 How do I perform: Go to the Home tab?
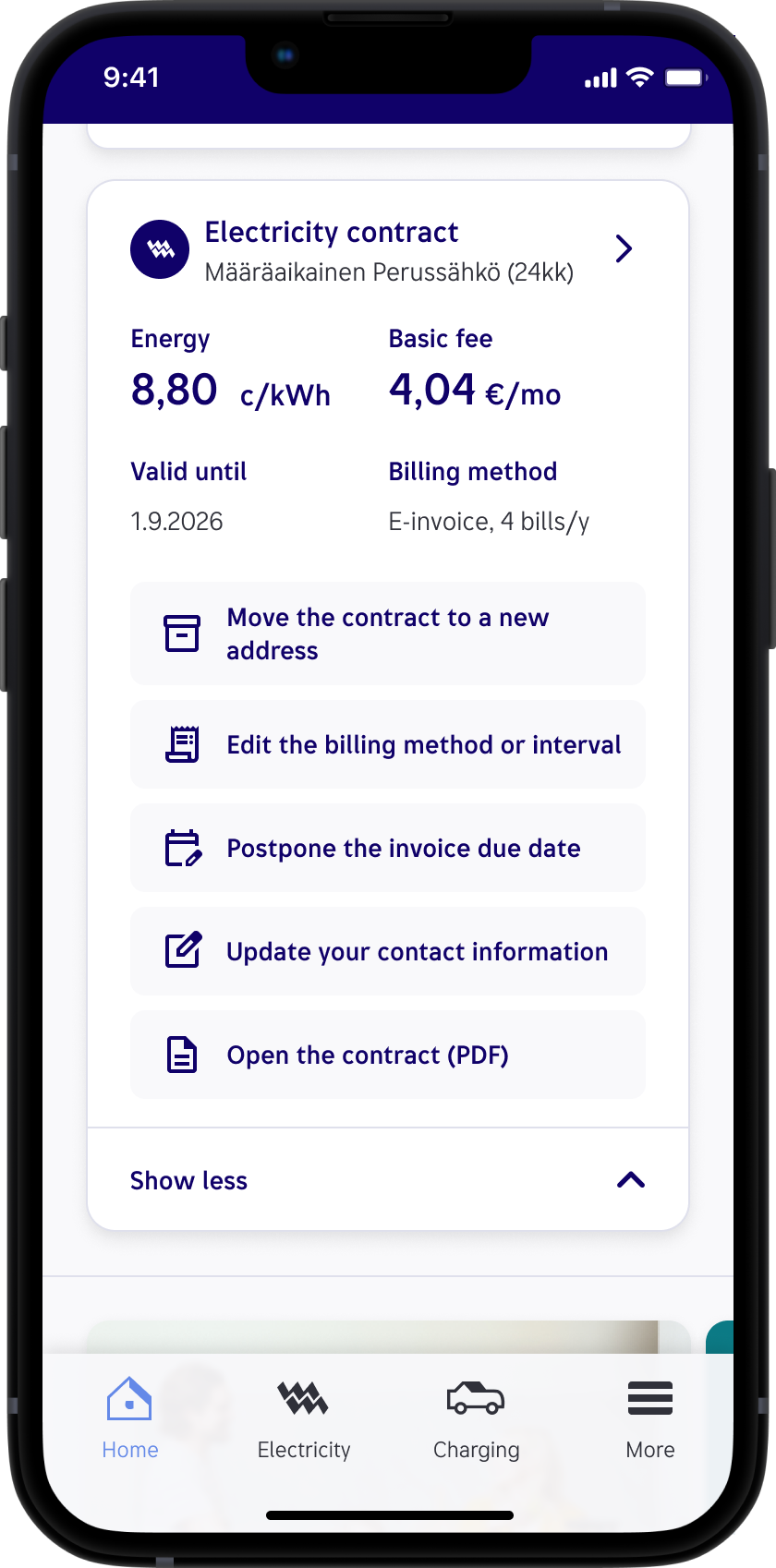[130, 1419]
